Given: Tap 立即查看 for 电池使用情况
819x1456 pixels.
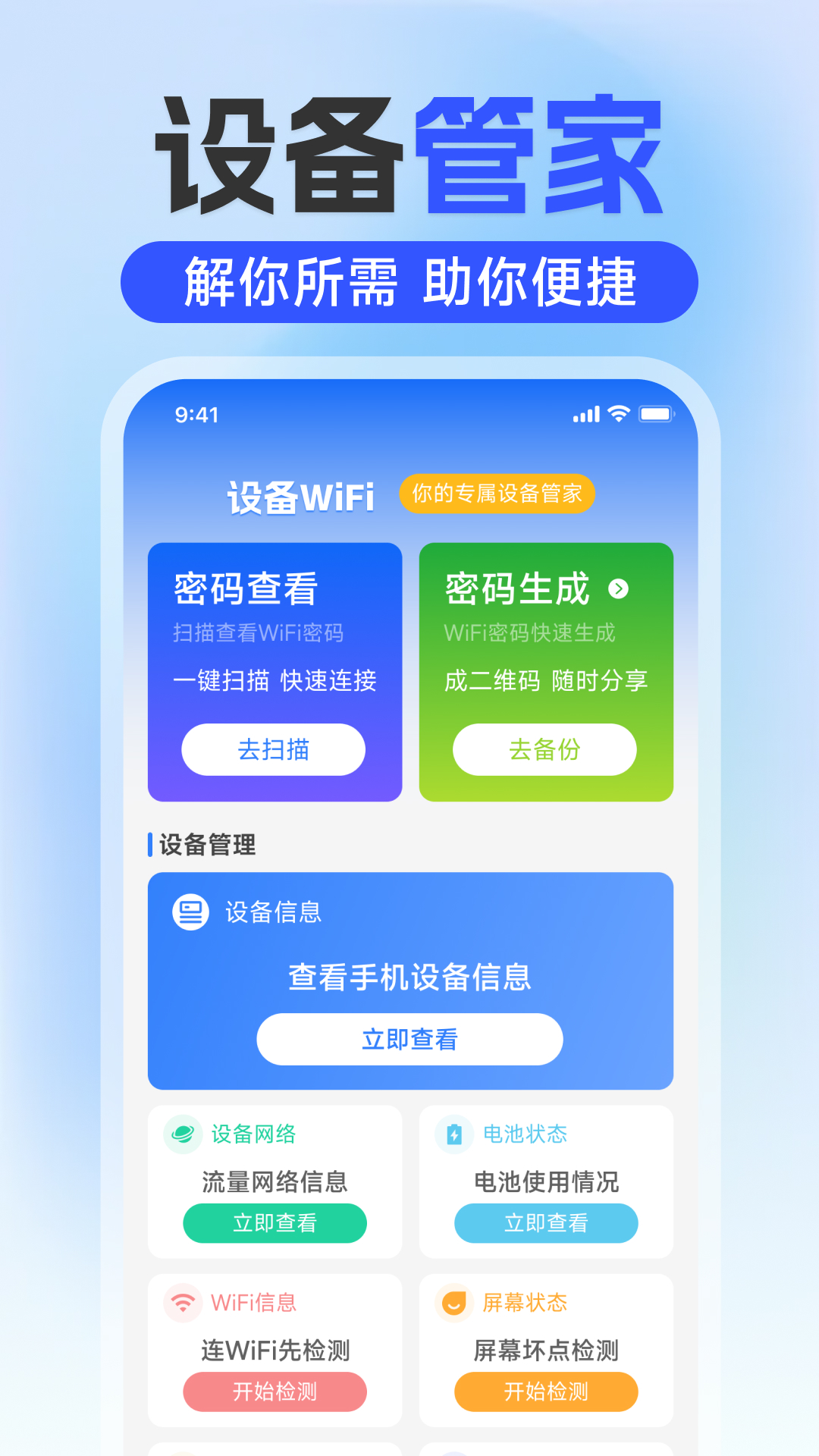Looking at the screenshot, I should coord(546,1223).
